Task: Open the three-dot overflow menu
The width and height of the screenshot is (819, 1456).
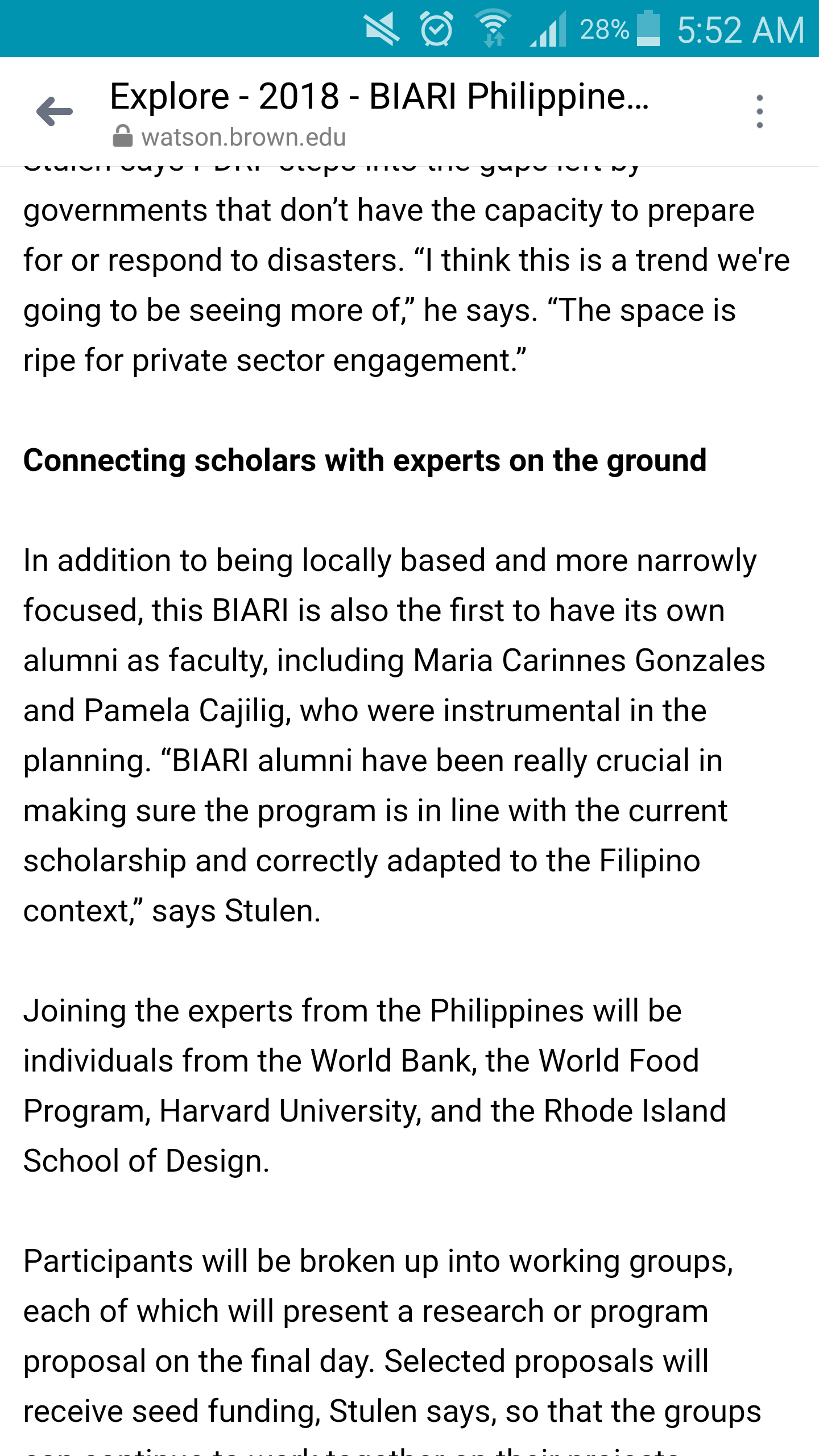Action: (x=759, y=111)
